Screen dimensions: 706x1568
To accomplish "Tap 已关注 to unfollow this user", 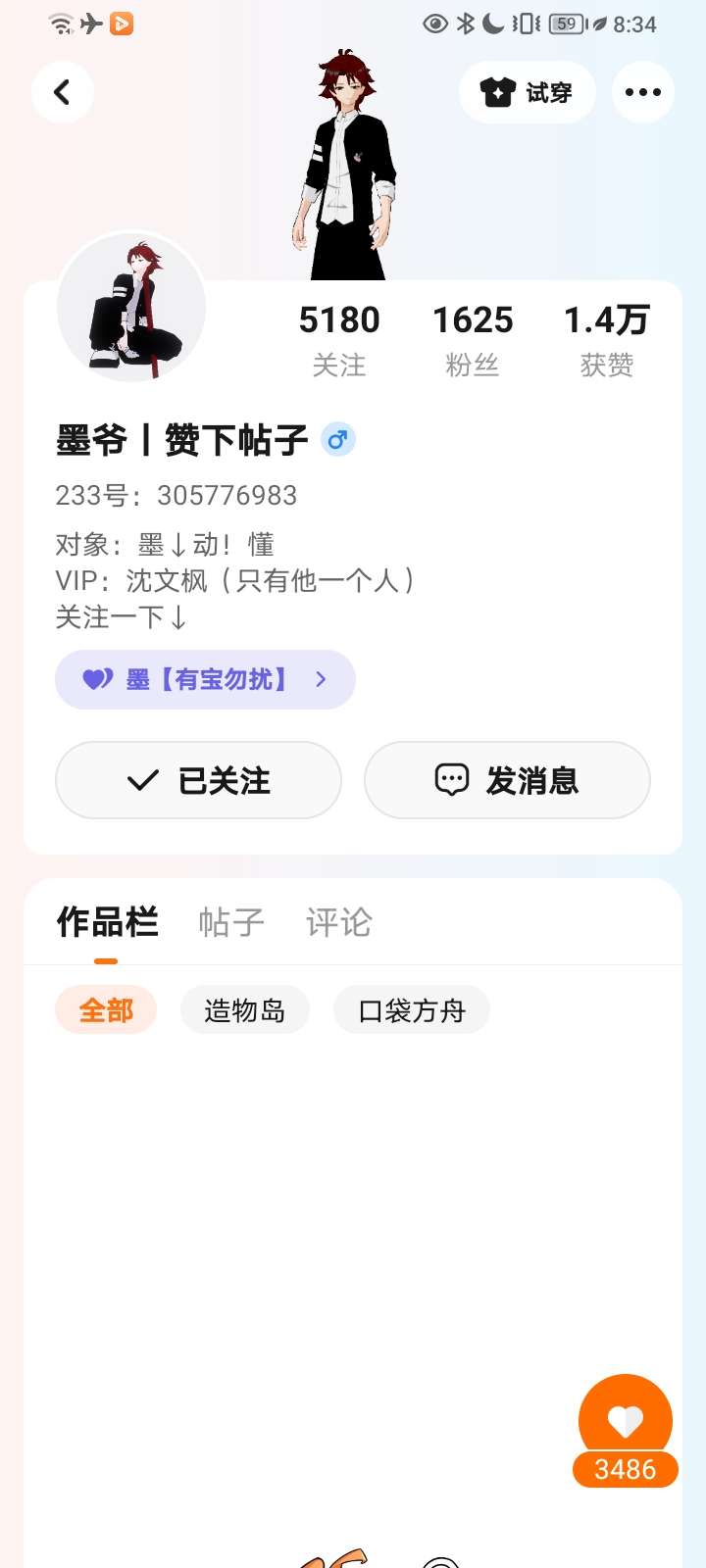I will [198, 780].
